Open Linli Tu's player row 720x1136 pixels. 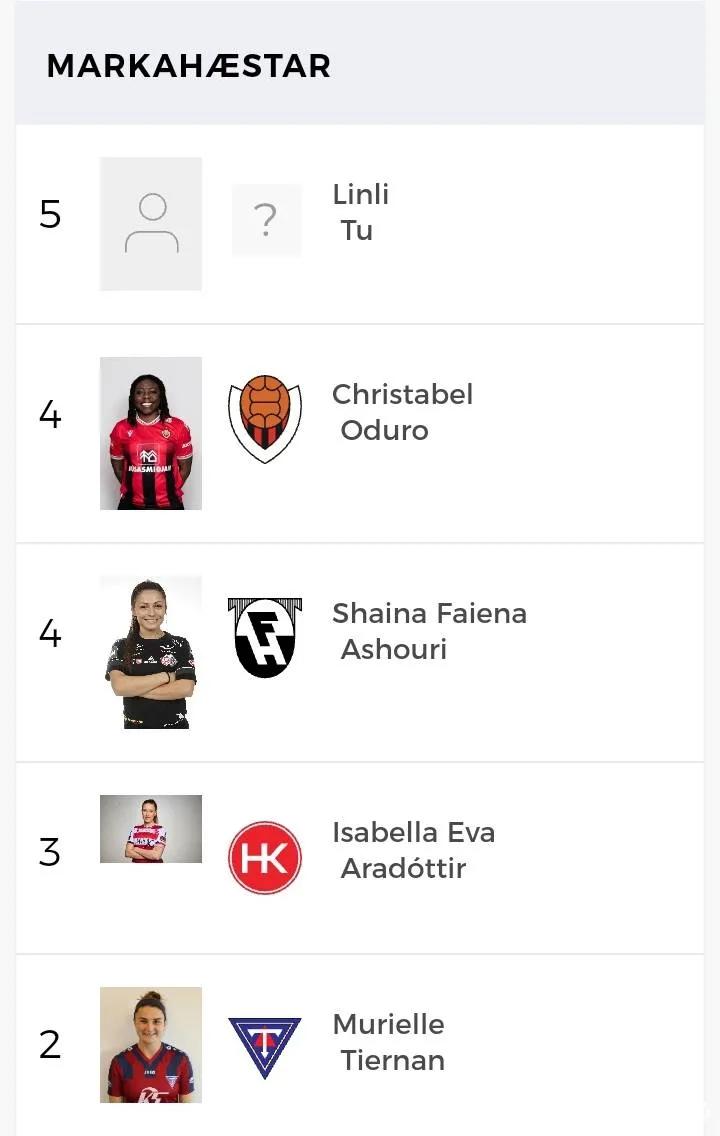360,212
